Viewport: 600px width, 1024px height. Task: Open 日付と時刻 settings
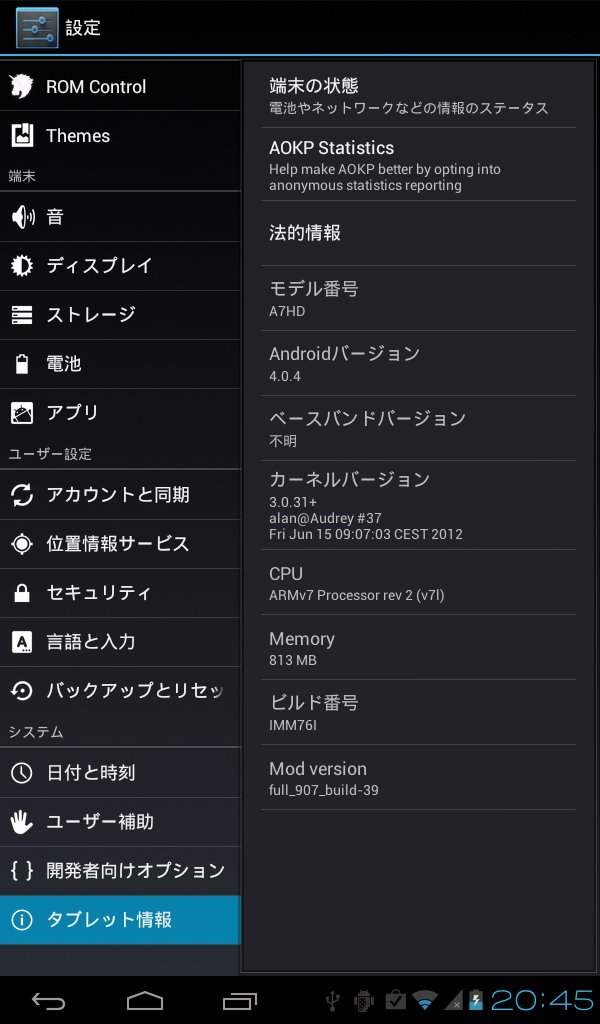point(120,773)
